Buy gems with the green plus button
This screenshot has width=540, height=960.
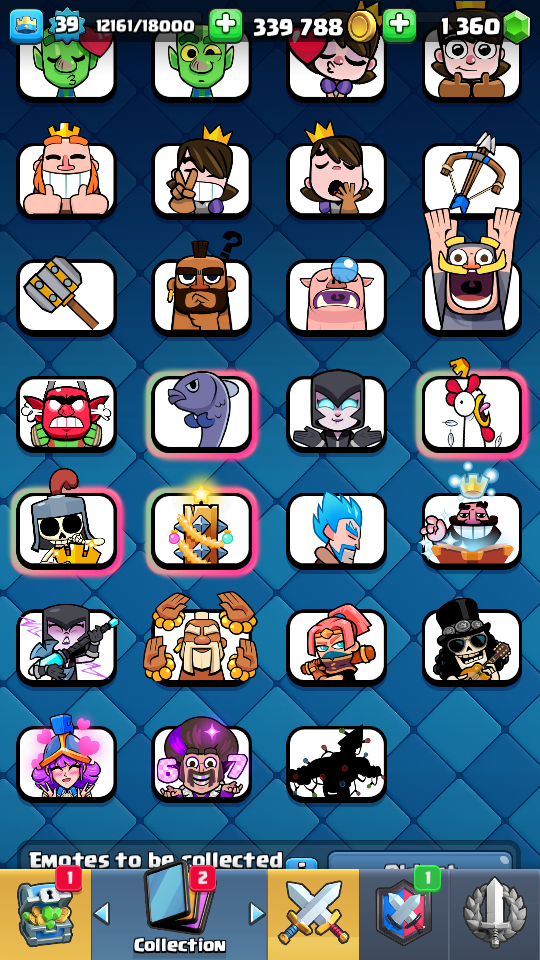(399, 26)
